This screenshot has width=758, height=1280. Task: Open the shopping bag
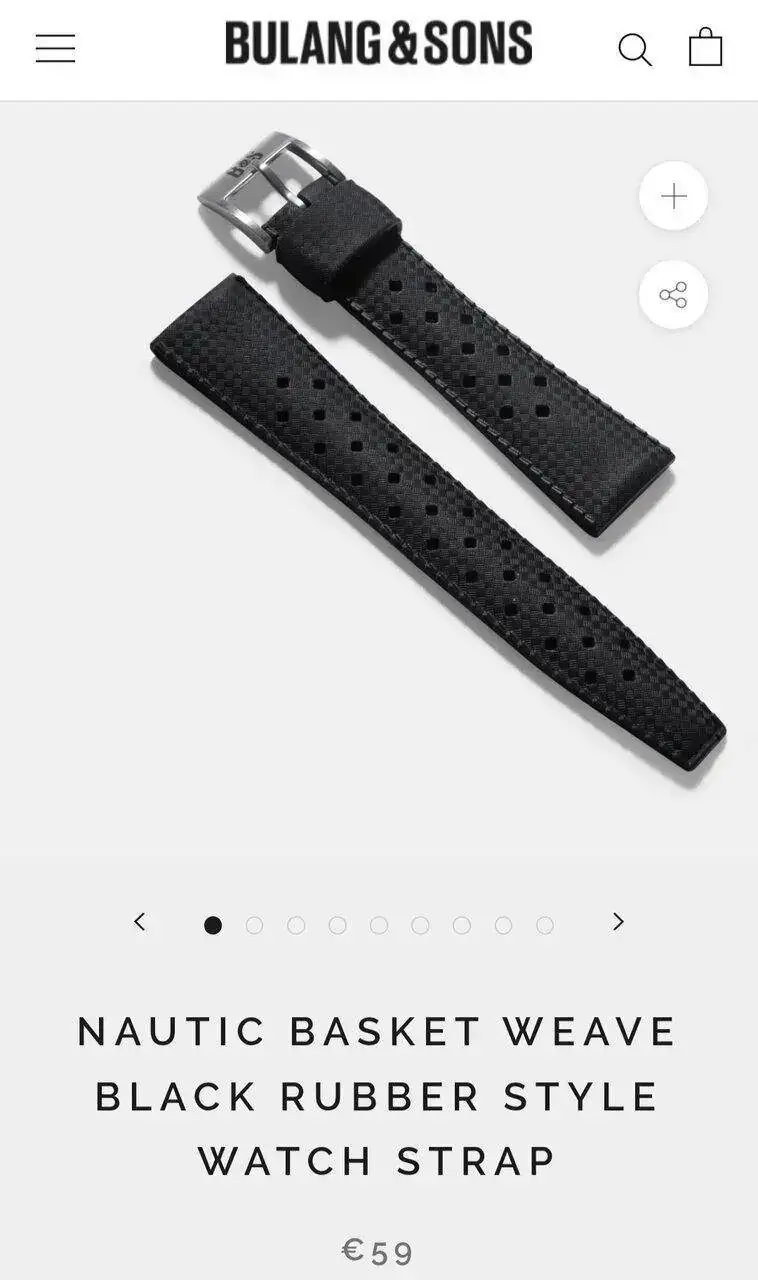(x=705, y=47)
